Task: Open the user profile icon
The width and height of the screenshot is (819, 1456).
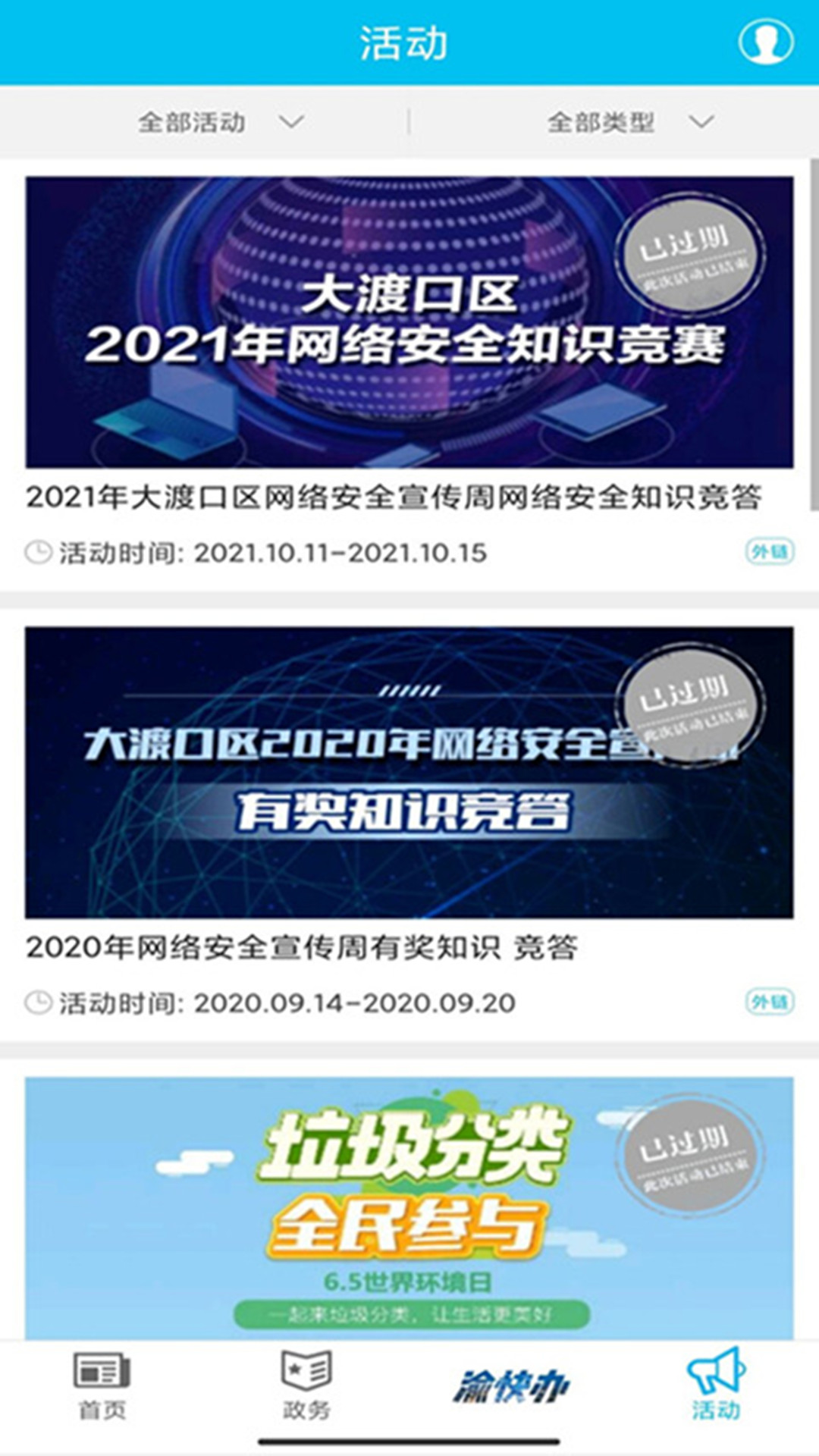Action: (x=765, y=42)
